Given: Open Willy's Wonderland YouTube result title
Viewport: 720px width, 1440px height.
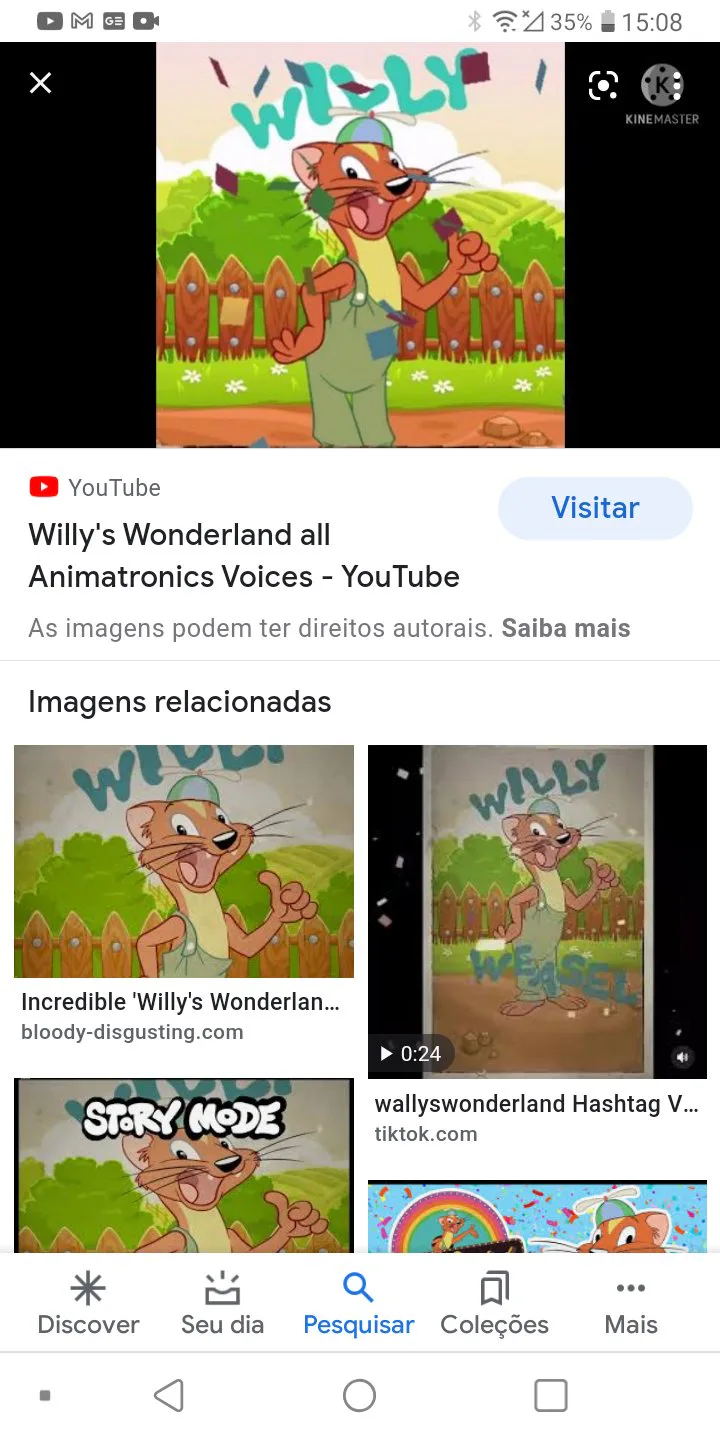Looking at the screenshot, I should [244, 556].
